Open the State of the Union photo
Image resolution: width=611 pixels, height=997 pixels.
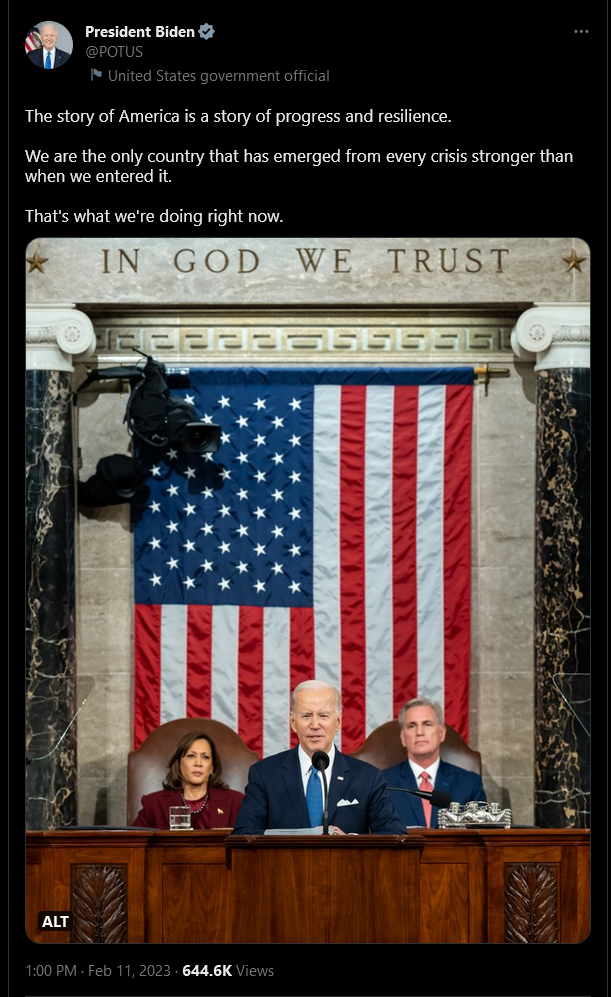click(x=308, y=590)
